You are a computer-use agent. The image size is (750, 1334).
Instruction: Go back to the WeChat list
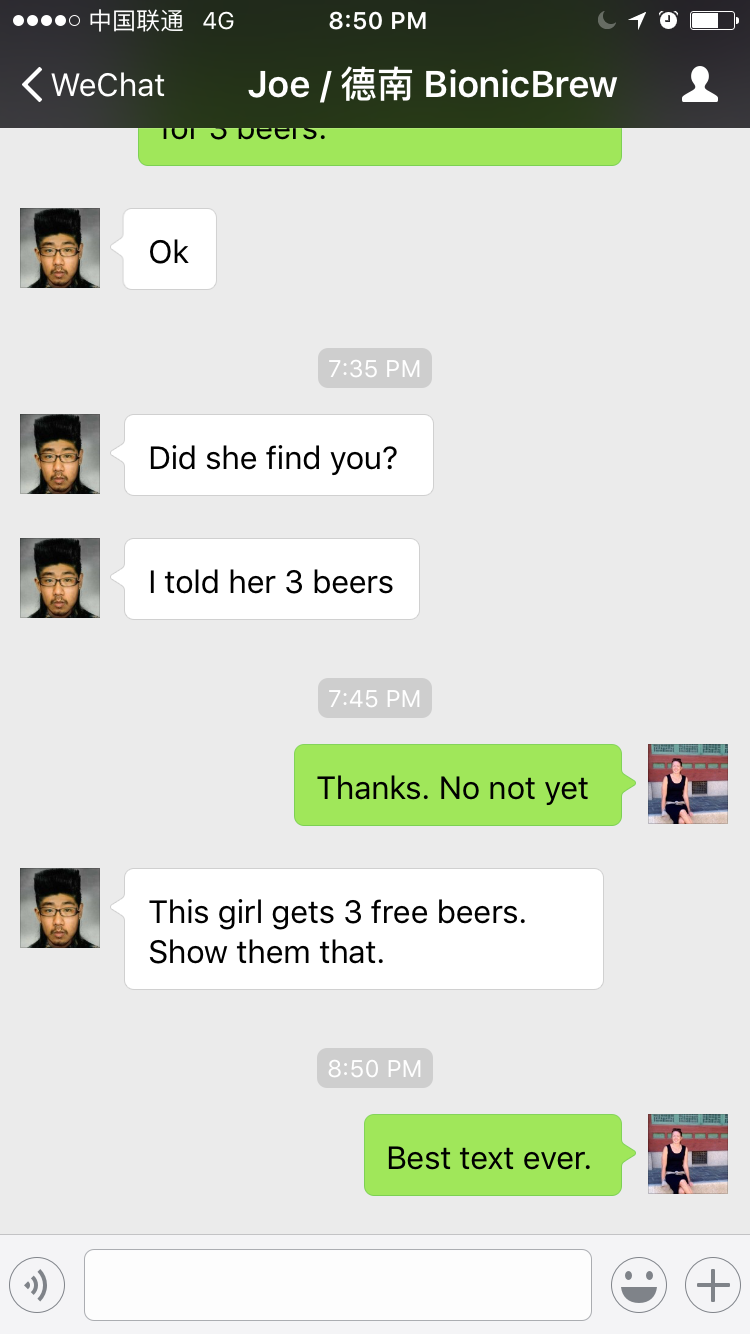click(92, 85)
